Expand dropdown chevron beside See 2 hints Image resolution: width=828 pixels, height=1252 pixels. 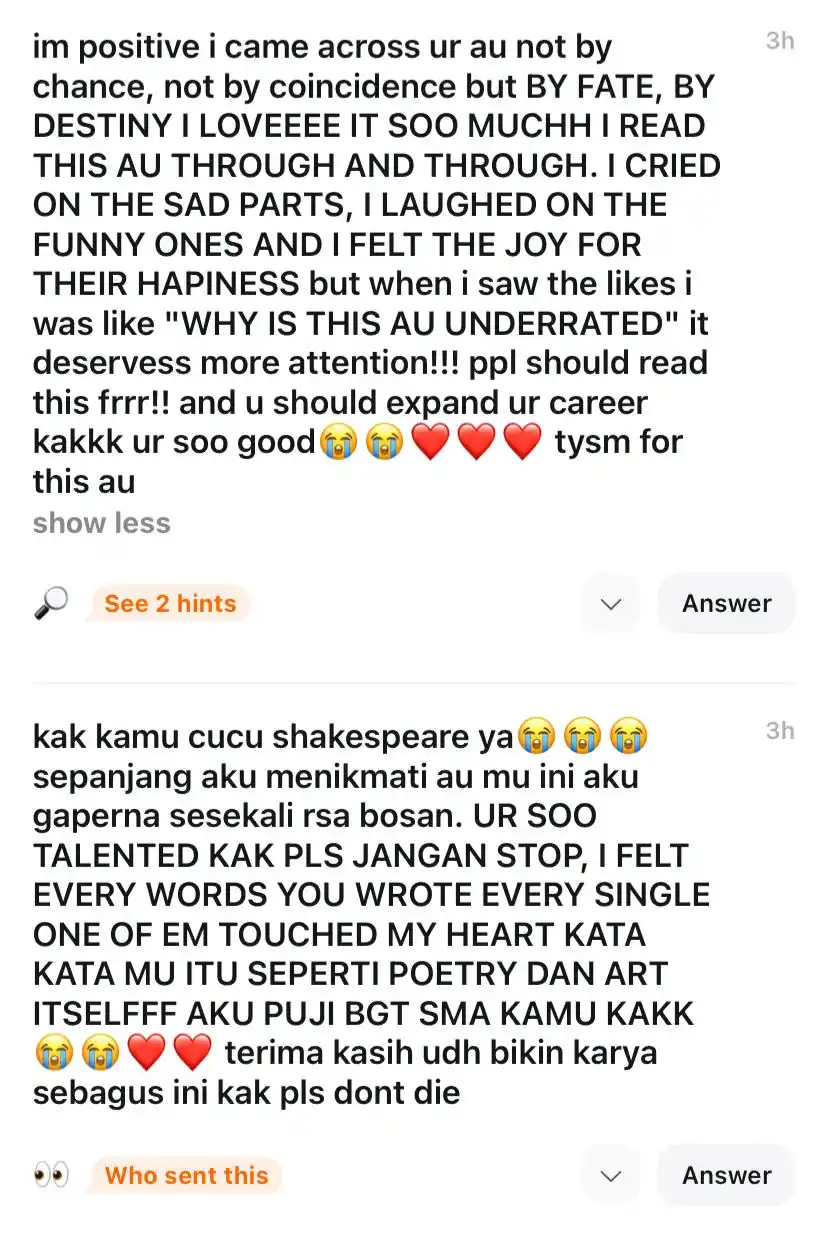tap(610, 604)
